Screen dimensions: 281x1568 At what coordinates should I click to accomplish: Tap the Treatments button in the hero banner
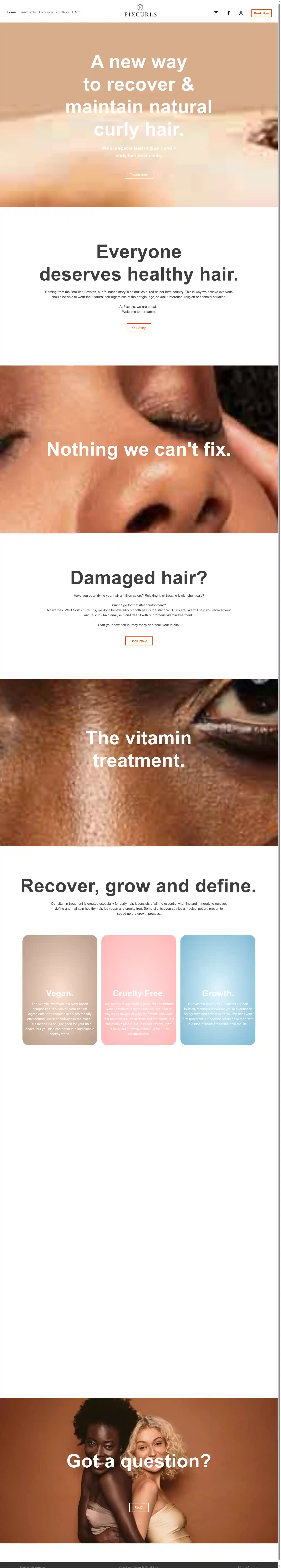click(139, 174)
